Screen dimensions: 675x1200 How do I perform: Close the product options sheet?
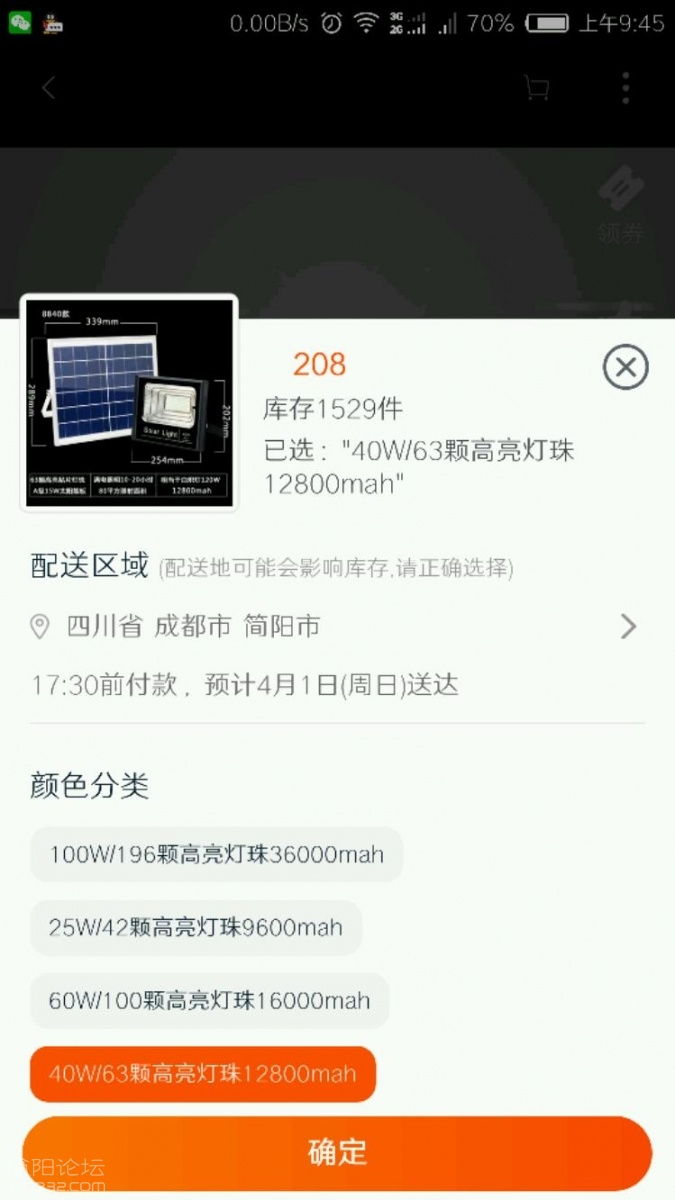click(x=625, y=368)
